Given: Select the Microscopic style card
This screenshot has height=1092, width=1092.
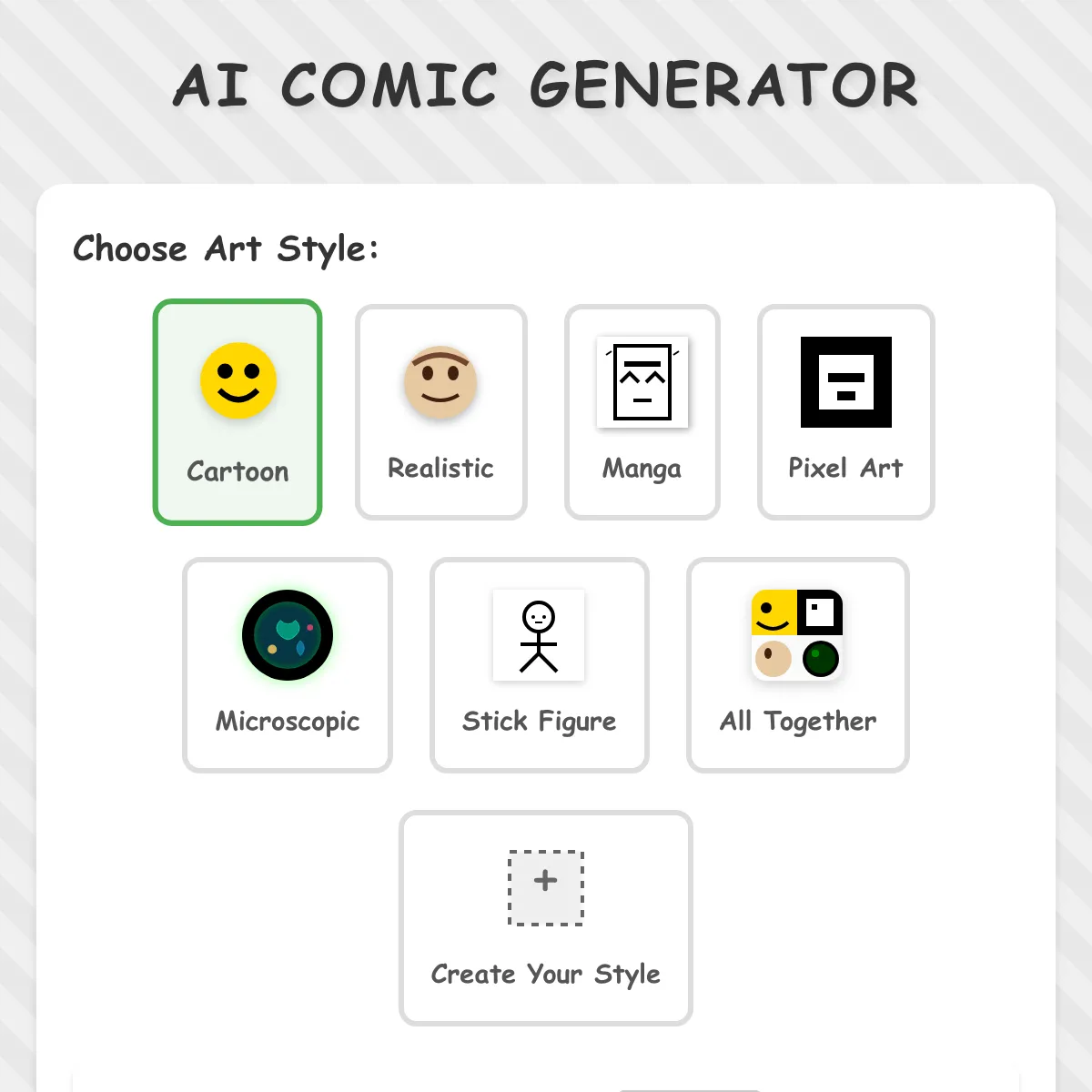Looking at the screenshot, I should pos(288,665).
